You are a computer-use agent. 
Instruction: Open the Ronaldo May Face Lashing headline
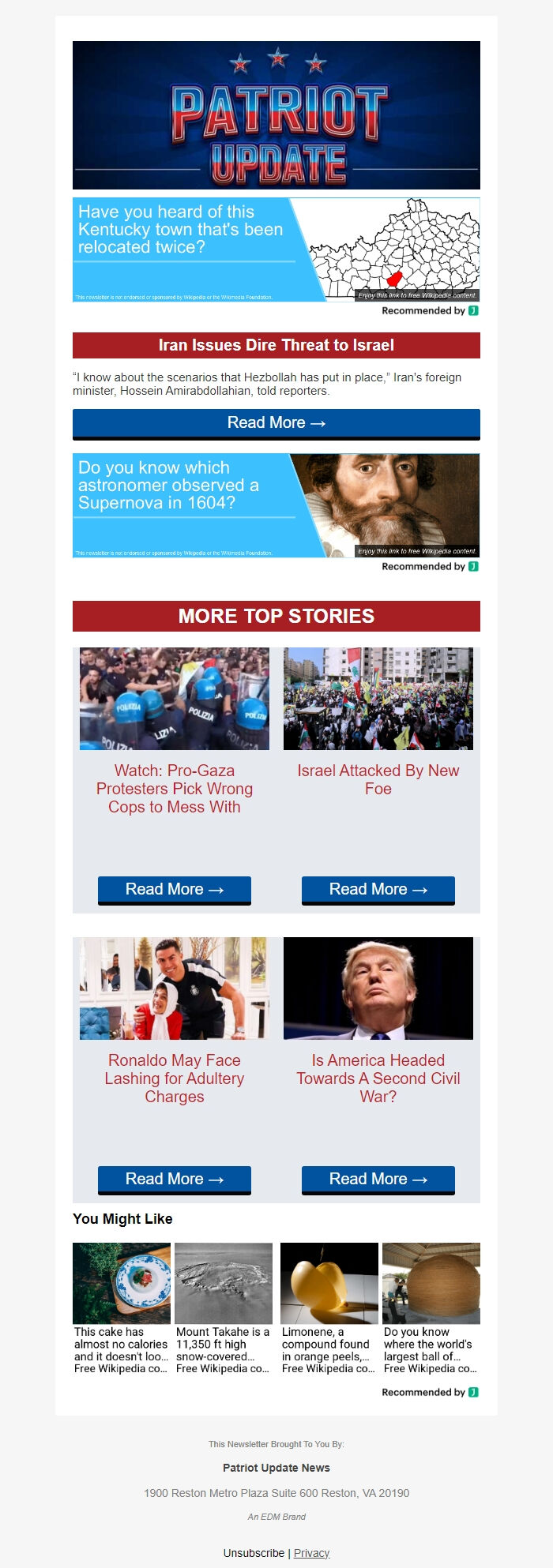175,1078
